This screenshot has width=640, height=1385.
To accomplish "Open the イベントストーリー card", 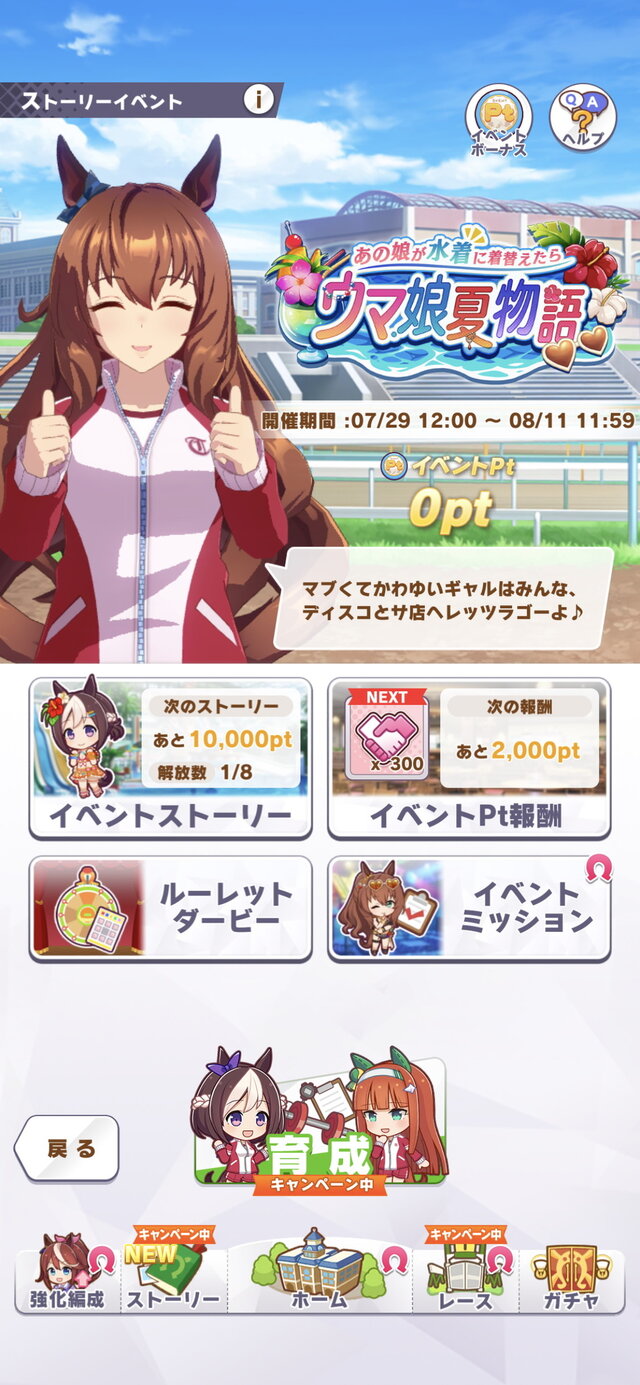I will pyautogui.click(x=170, y=757).
